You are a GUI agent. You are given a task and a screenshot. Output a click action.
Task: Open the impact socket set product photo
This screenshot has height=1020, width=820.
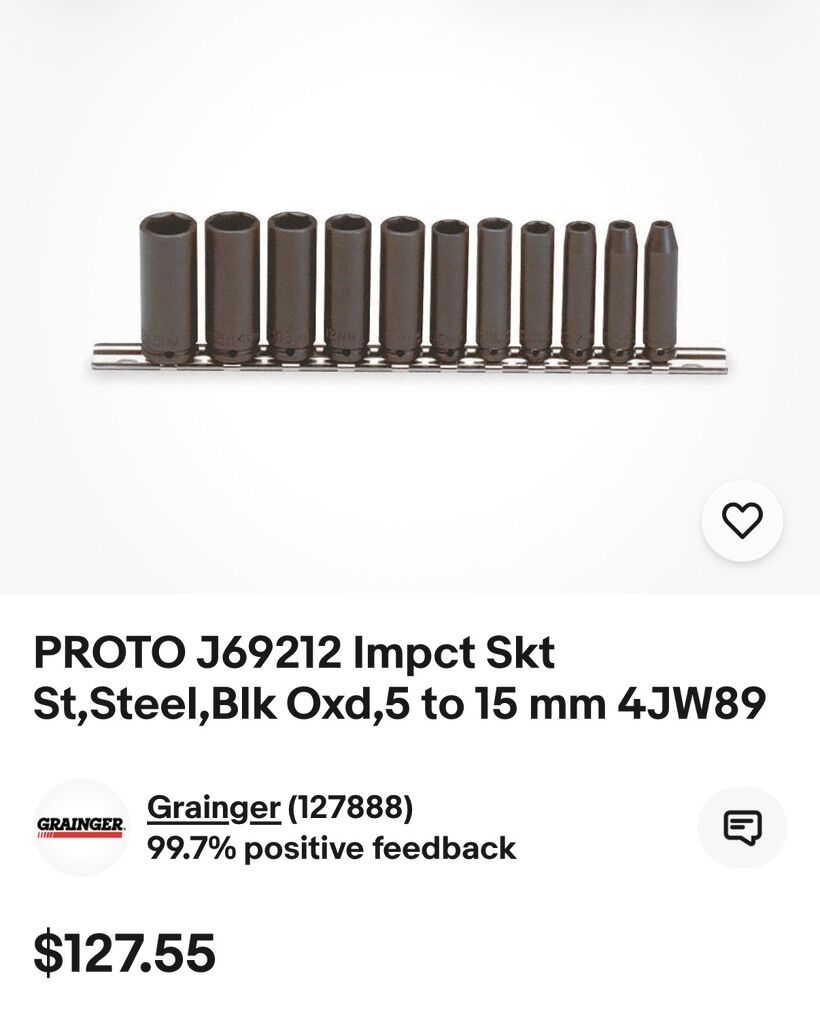(410, 290)
